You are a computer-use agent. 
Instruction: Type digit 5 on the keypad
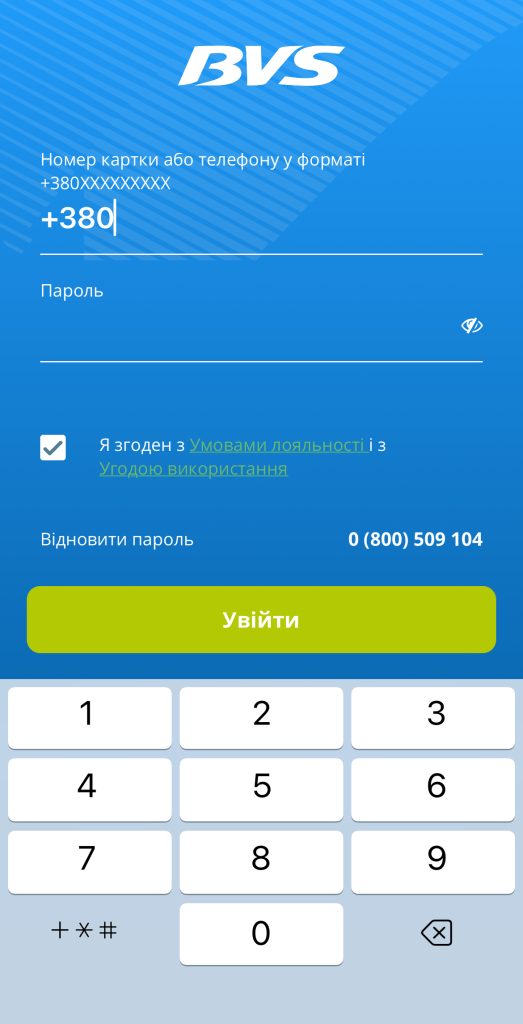(261, 785)
